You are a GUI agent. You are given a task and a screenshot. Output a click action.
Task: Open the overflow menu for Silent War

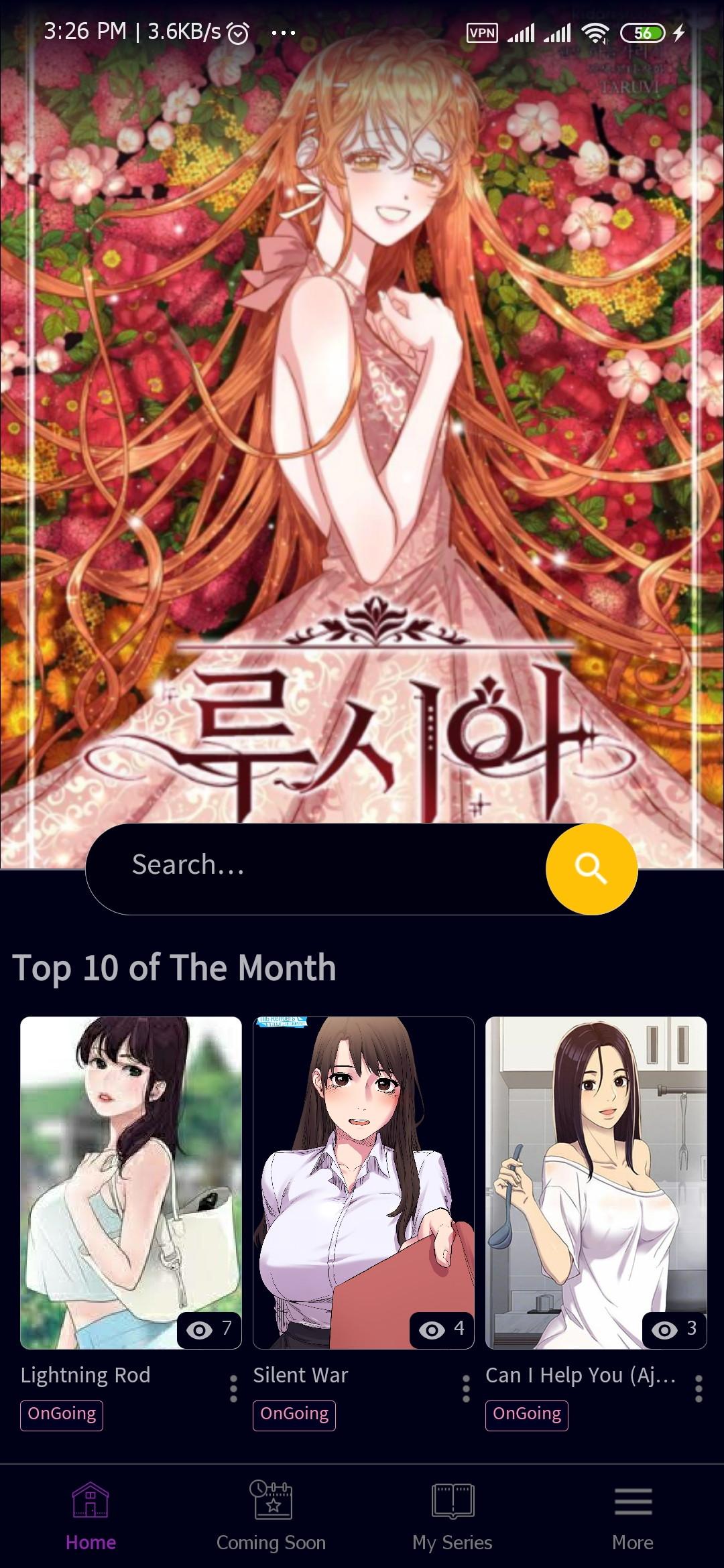click(x=466, y=1388)
